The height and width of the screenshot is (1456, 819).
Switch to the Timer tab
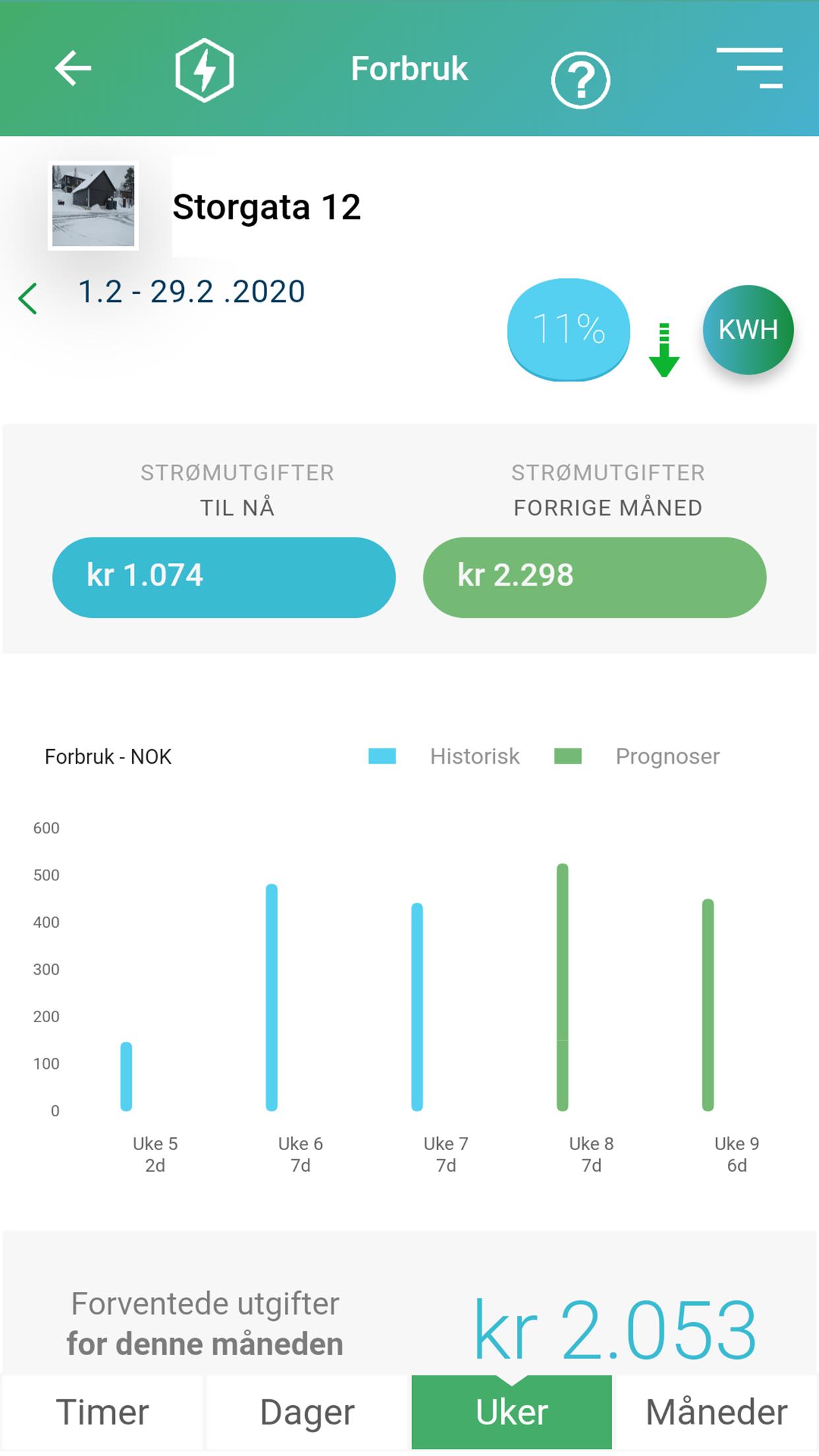pyautogui.click(x=103, y=1412)
